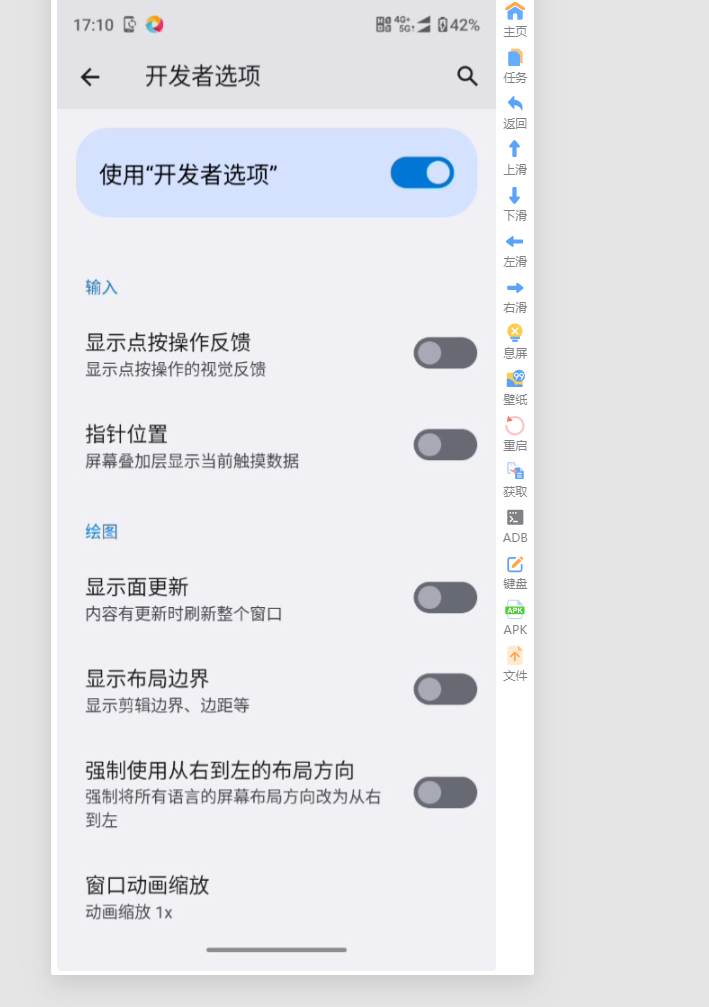Select APK install option

(515, 616)
